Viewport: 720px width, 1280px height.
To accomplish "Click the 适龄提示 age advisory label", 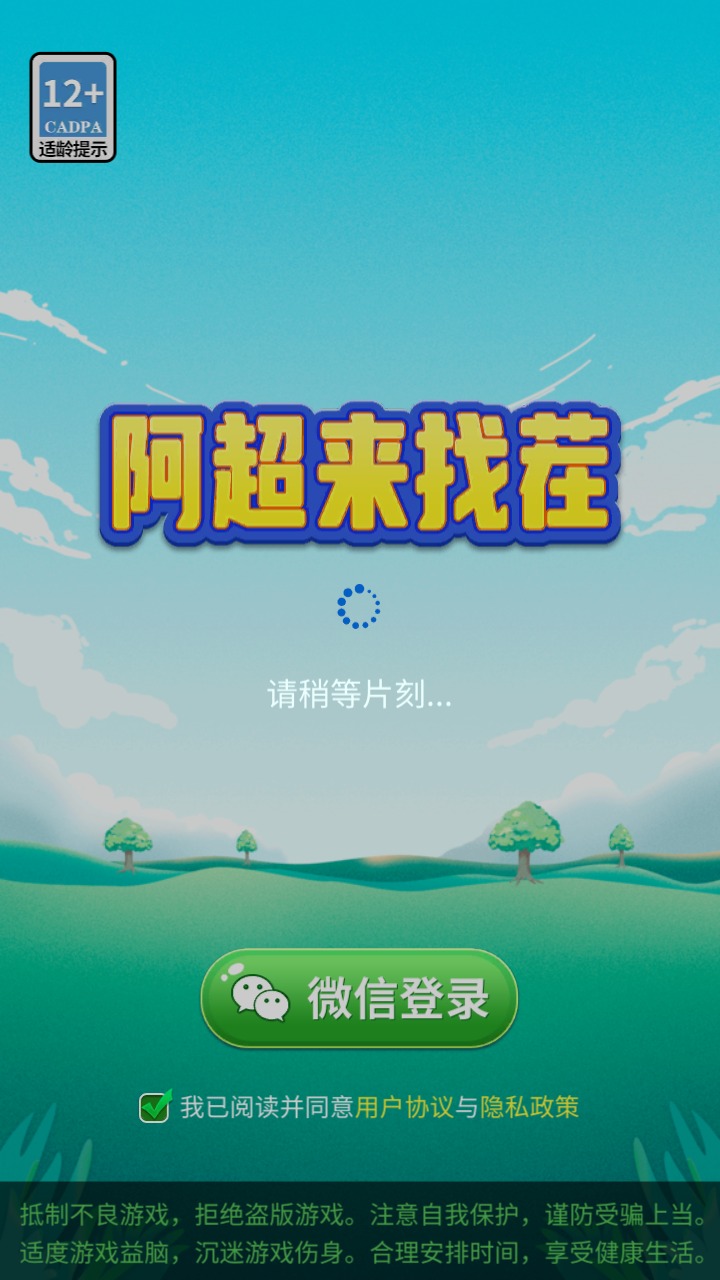I will click(x=75, y=148).
